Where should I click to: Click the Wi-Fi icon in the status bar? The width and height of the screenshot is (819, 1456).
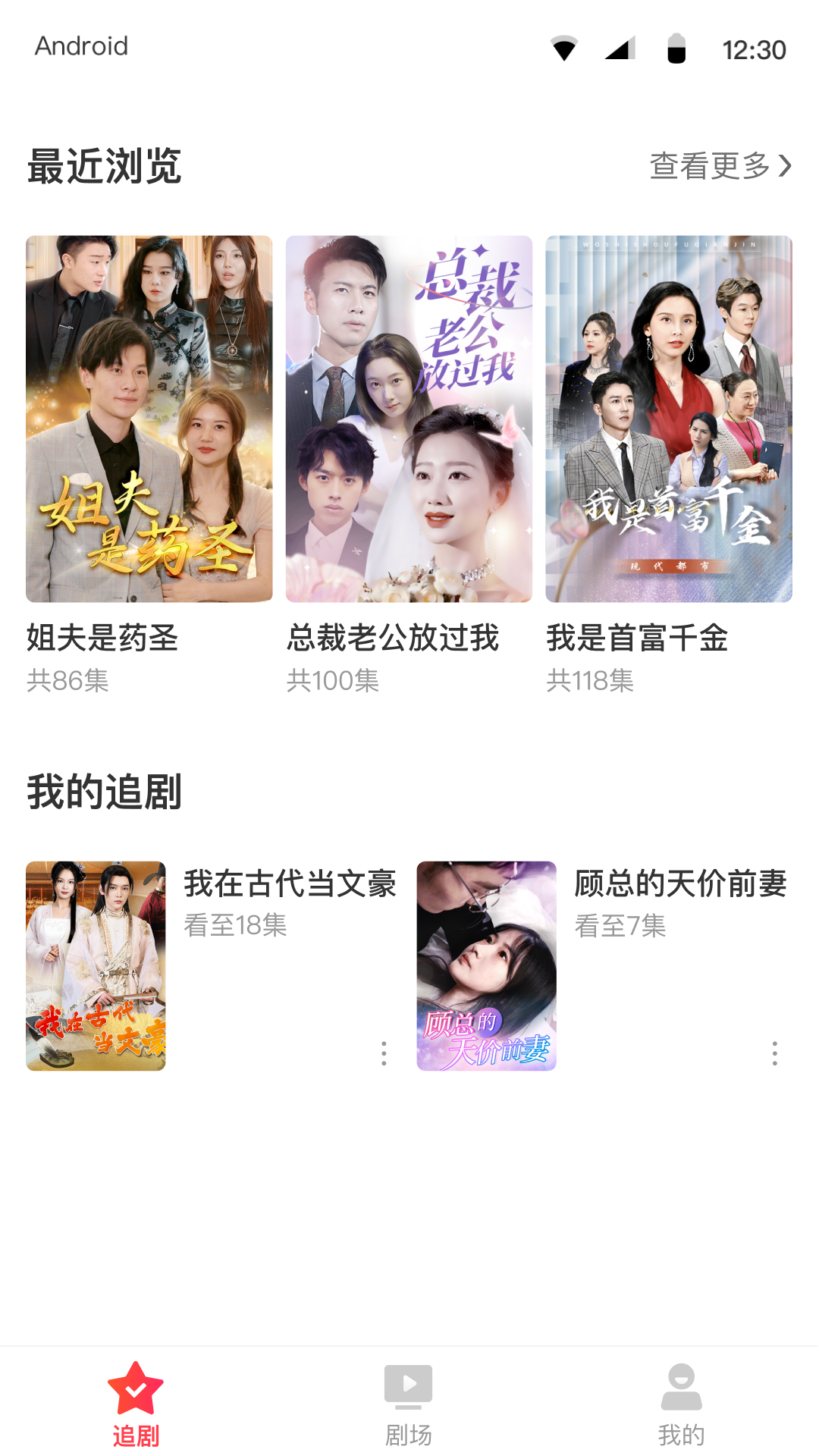[565, 47]
